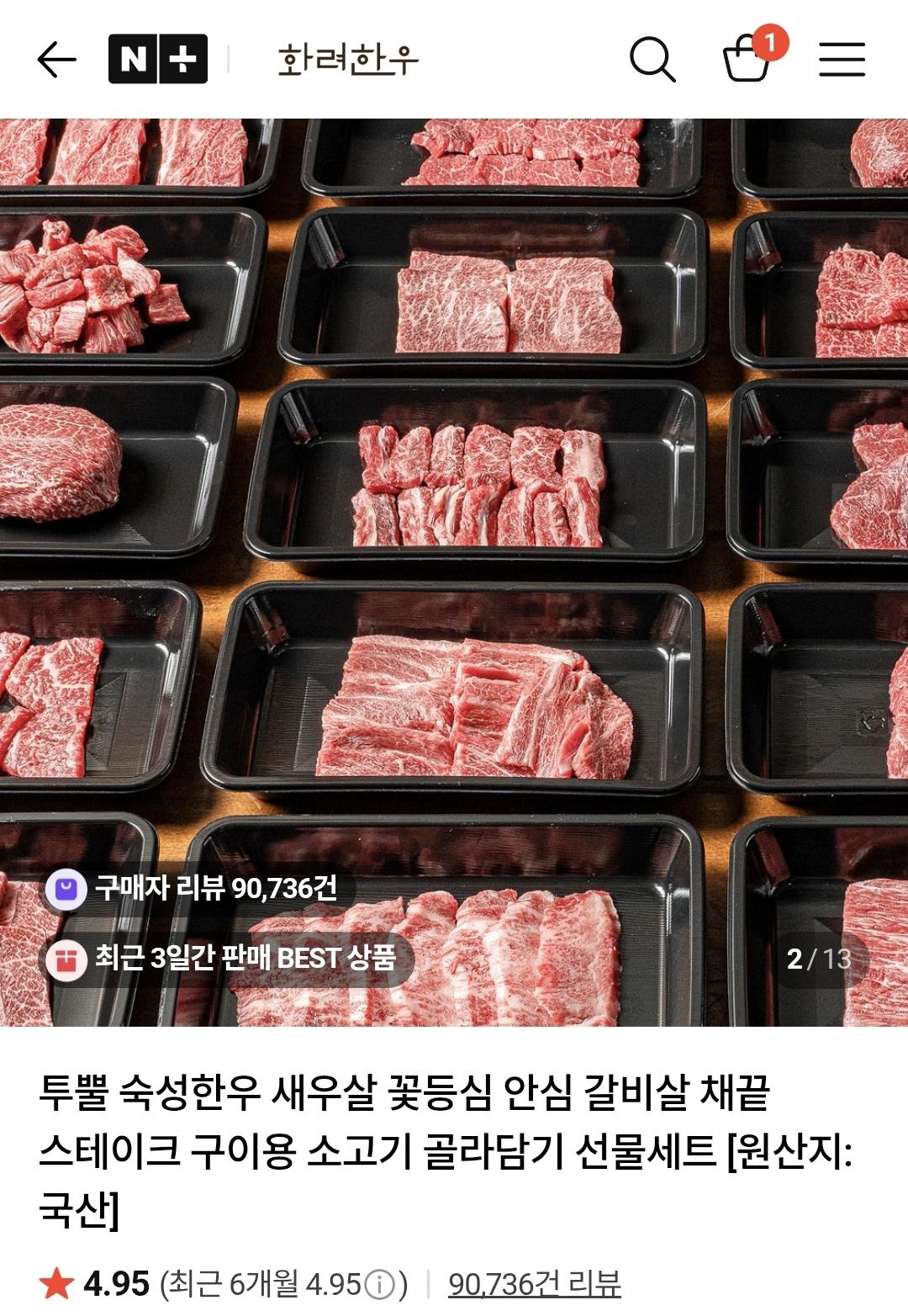This screenshot has width=908, height=1316.
Task: Search within the store
Action: click(x=652, y=60)
